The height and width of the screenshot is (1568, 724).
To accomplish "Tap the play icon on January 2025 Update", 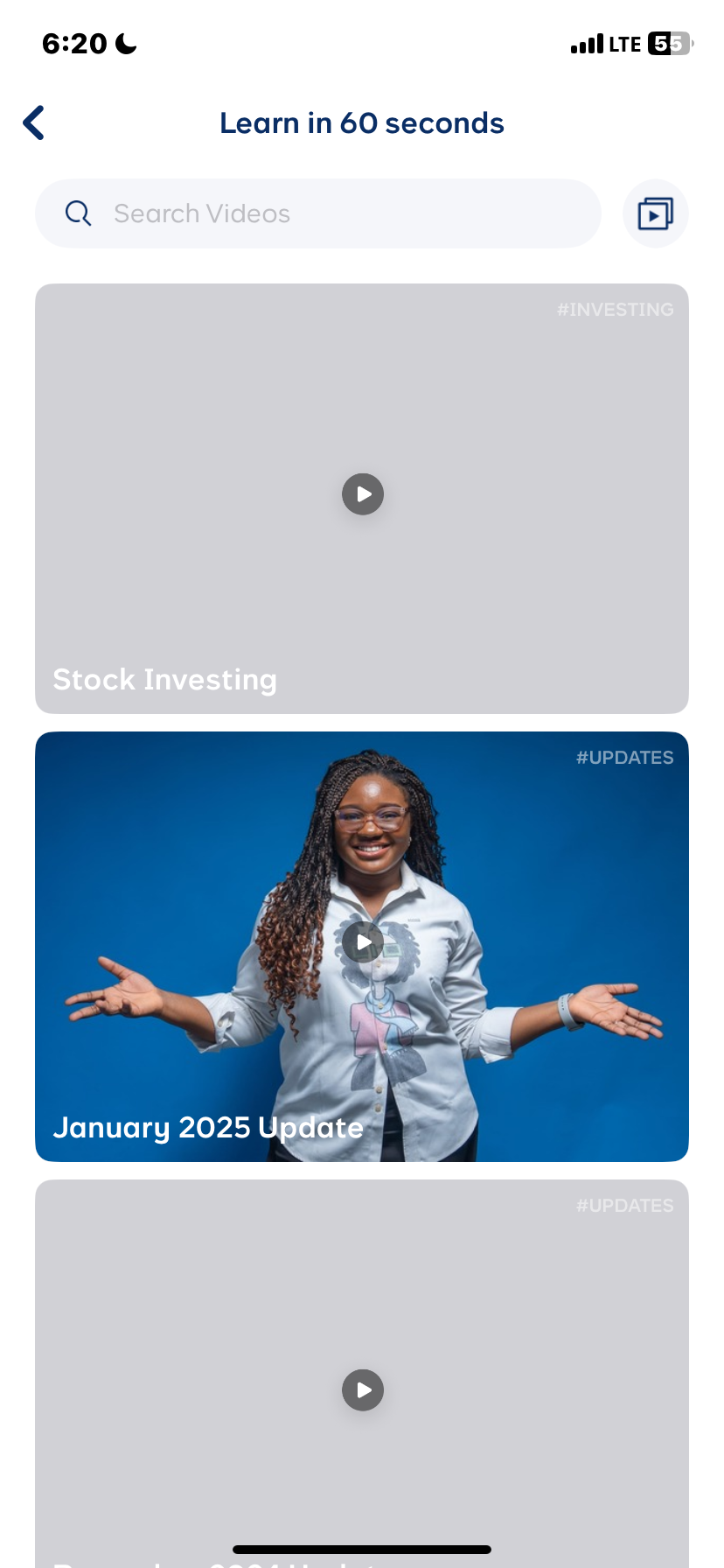I will click(362, 941).
